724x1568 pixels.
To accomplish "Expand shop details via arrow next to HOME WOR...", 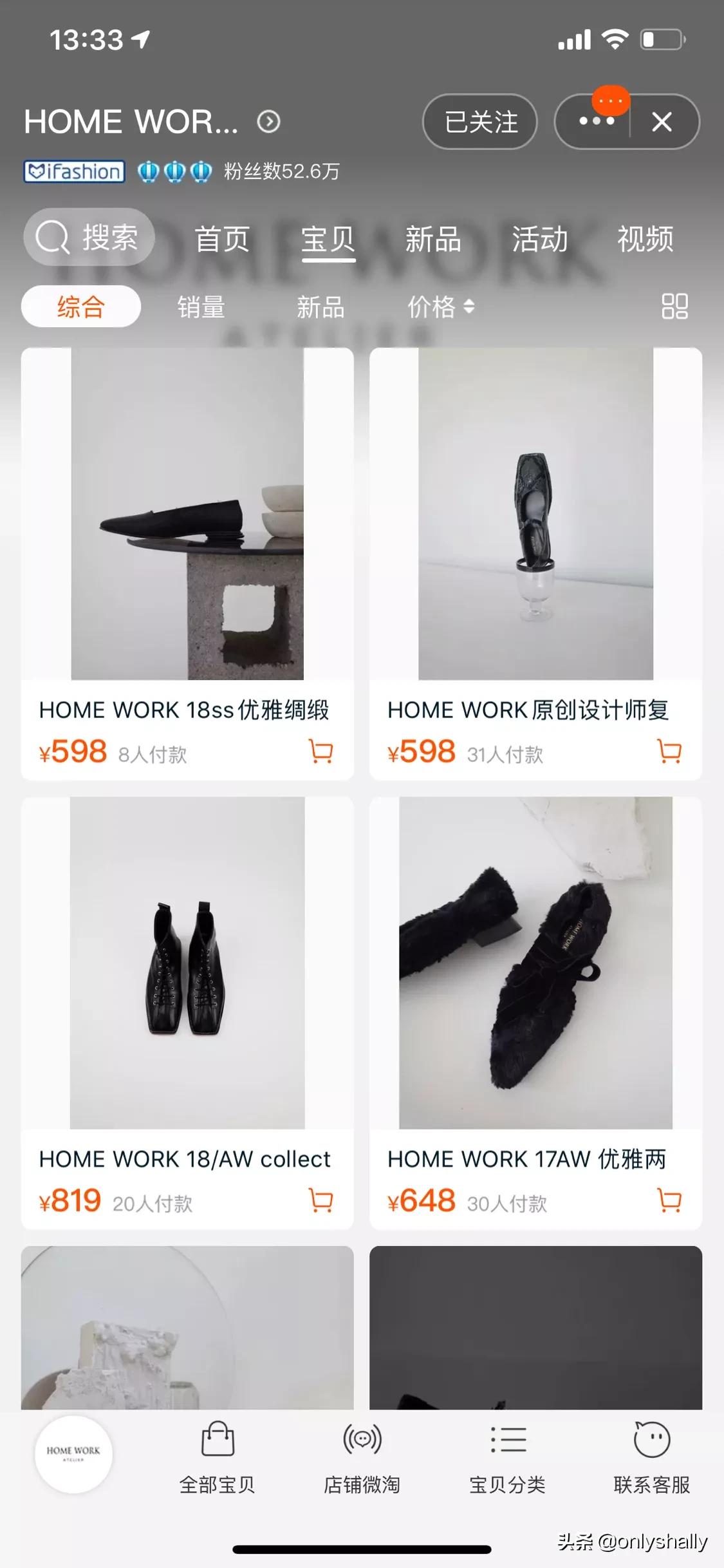I will (268, 121).
